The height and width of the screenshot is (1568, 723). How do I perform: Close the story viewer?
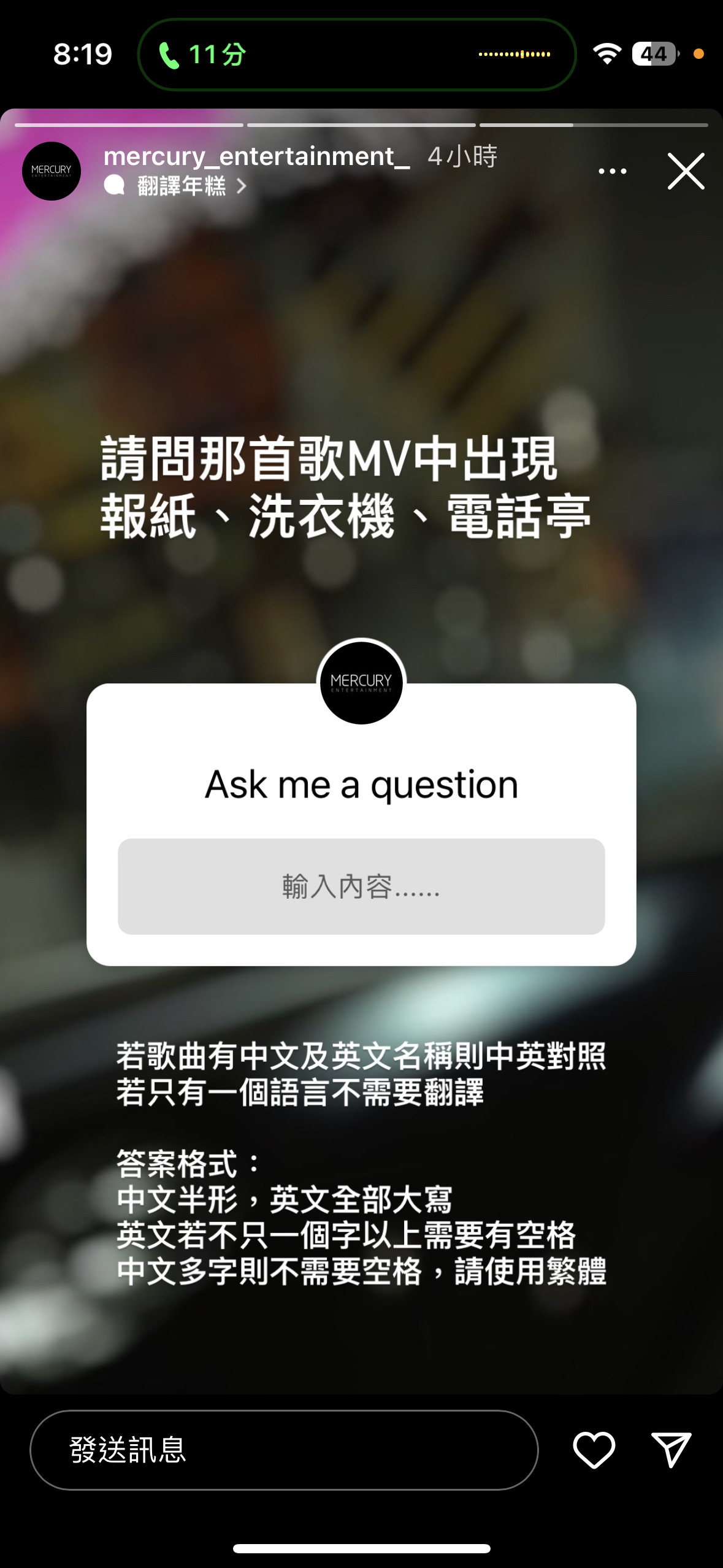(686, 171)
